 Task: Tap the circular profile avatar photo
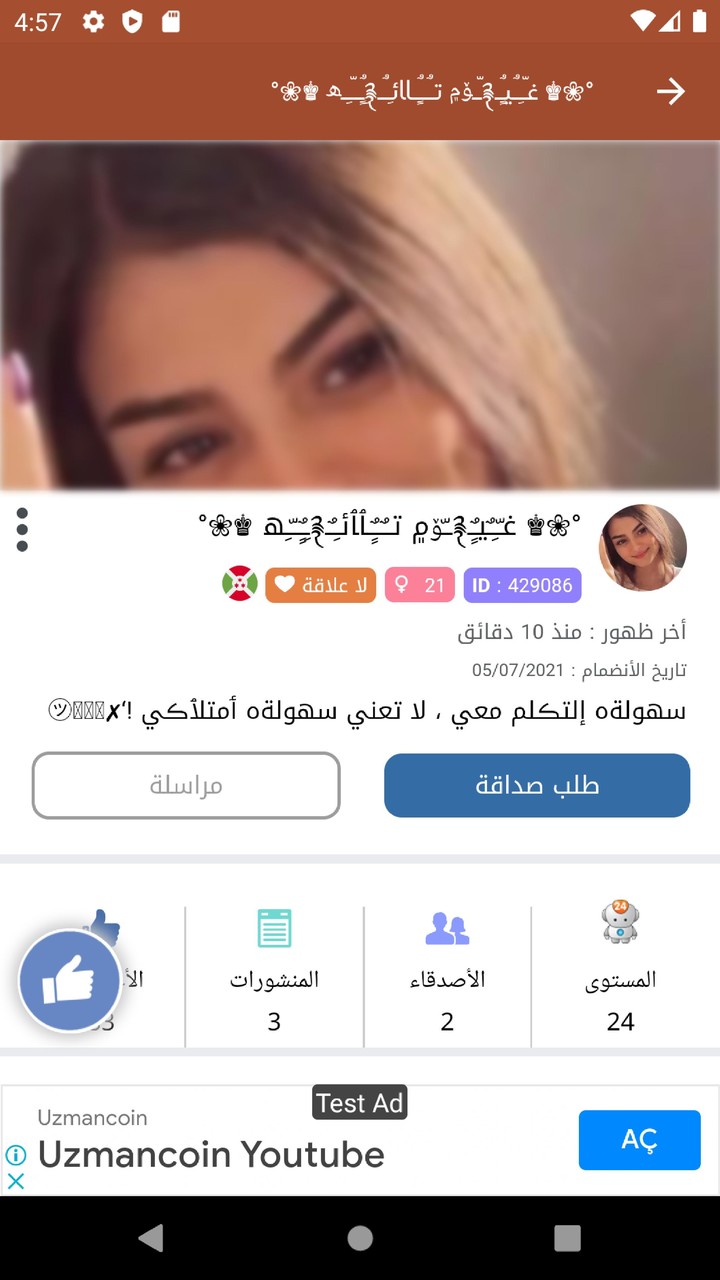(x=643, y=547)
